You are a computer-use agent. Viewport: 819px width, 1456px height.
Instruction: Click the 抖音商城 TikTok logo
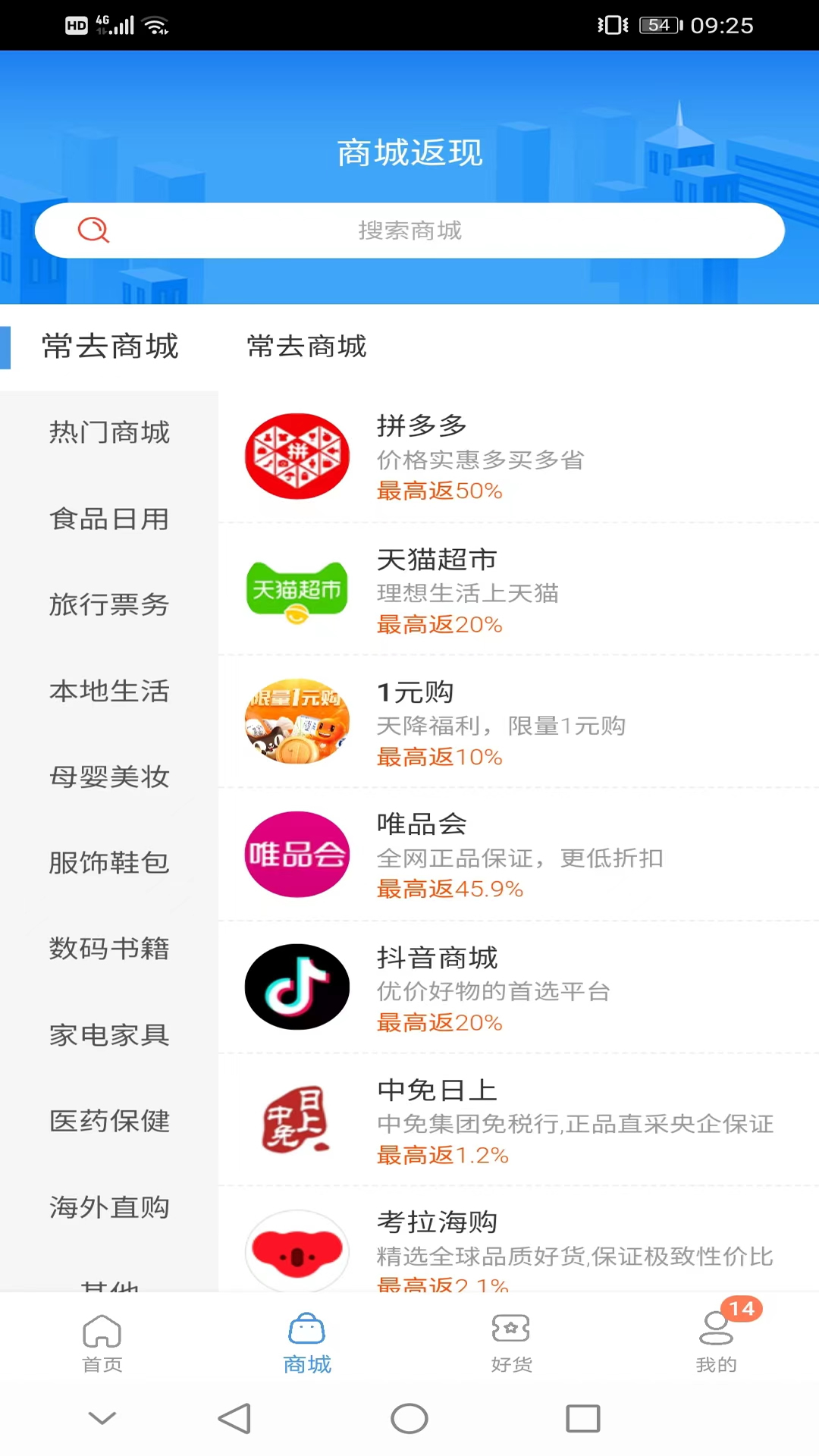[297, 987]
